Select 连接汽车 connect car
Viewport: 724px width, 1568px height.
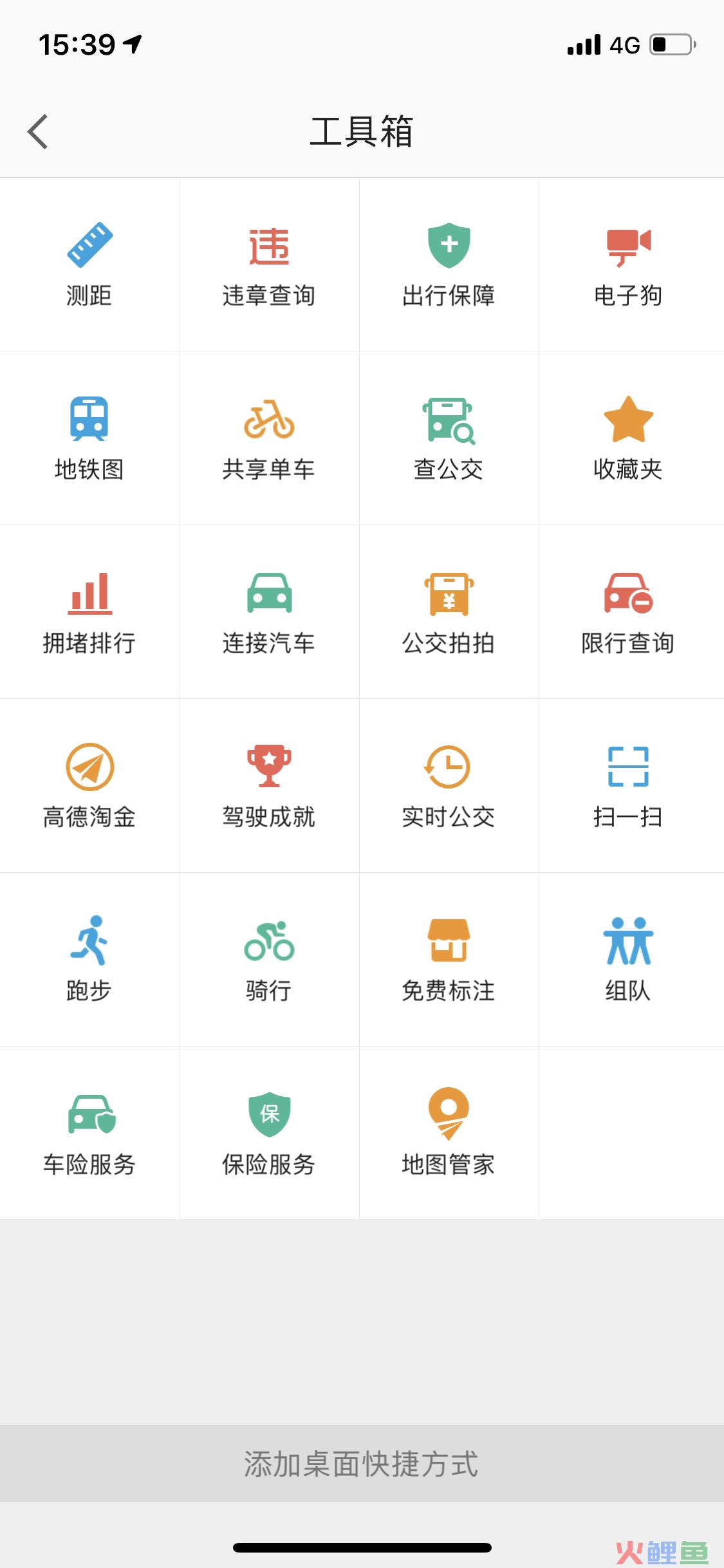tap(269, 612)
